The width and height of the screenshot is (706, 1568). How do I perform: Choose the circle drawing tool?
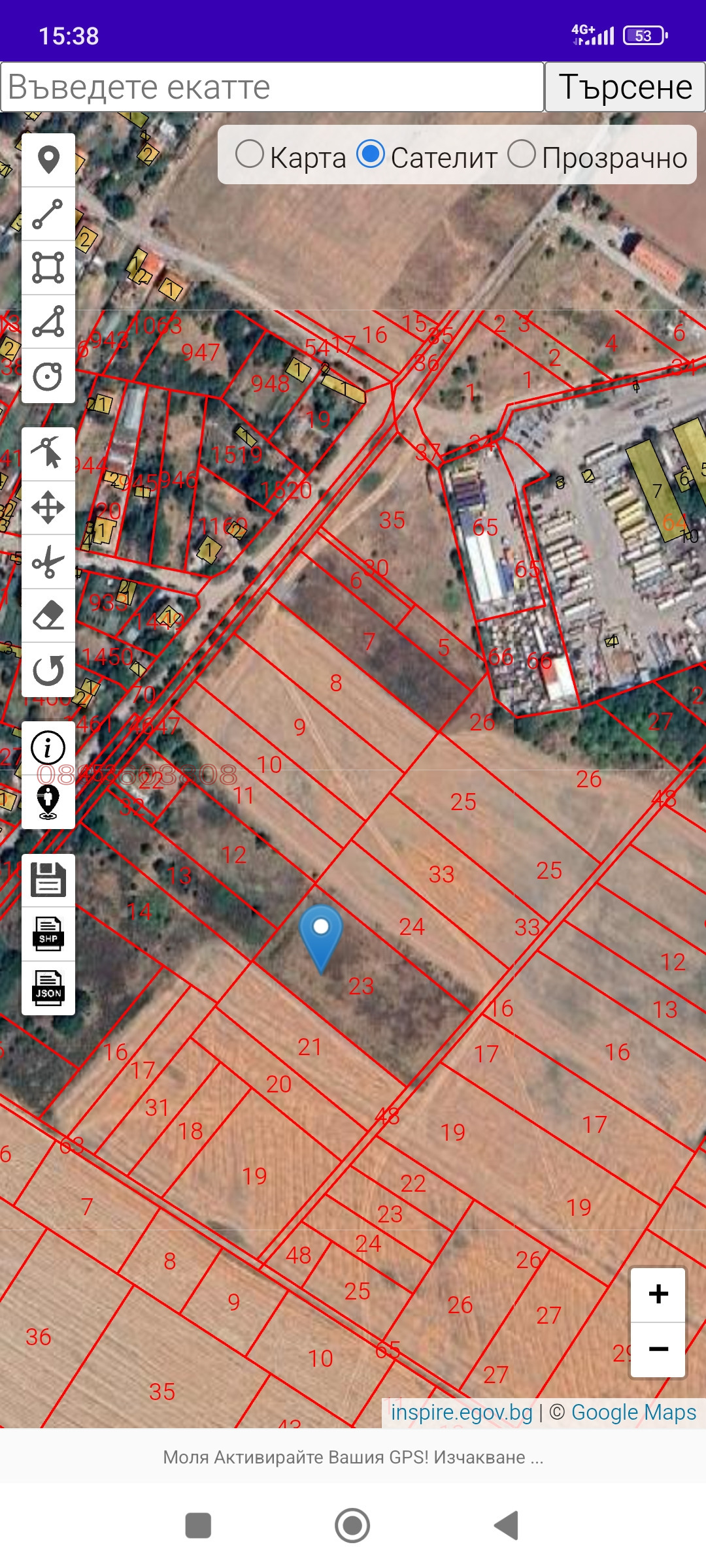point(48,376)
